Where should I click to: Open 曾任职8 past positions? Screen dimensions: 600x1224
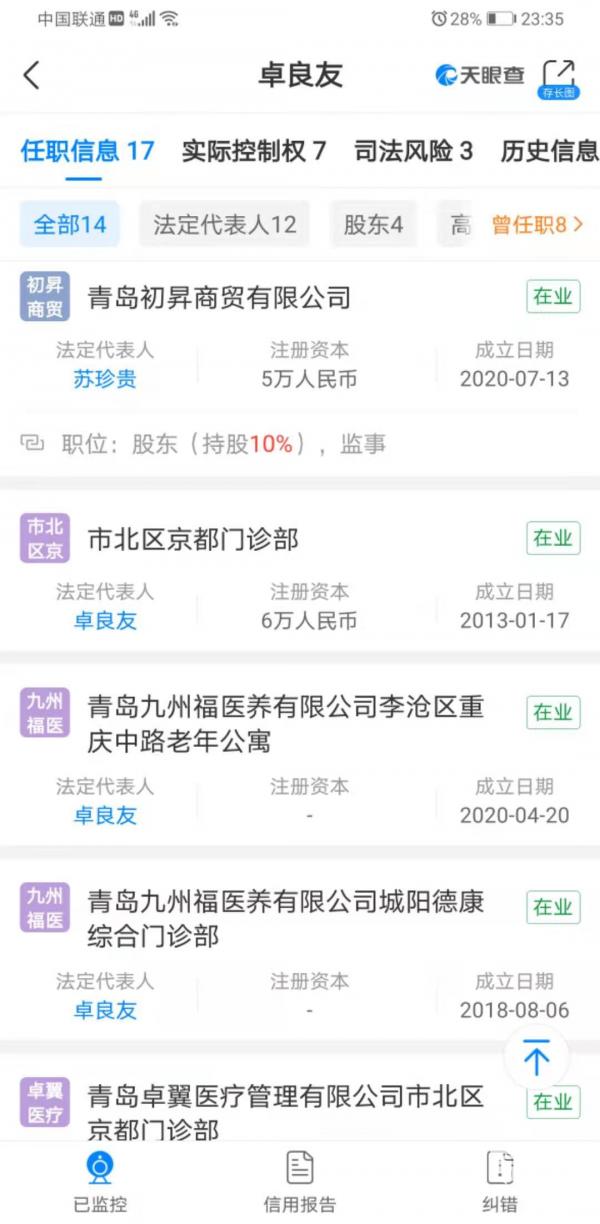click(536, 225)
